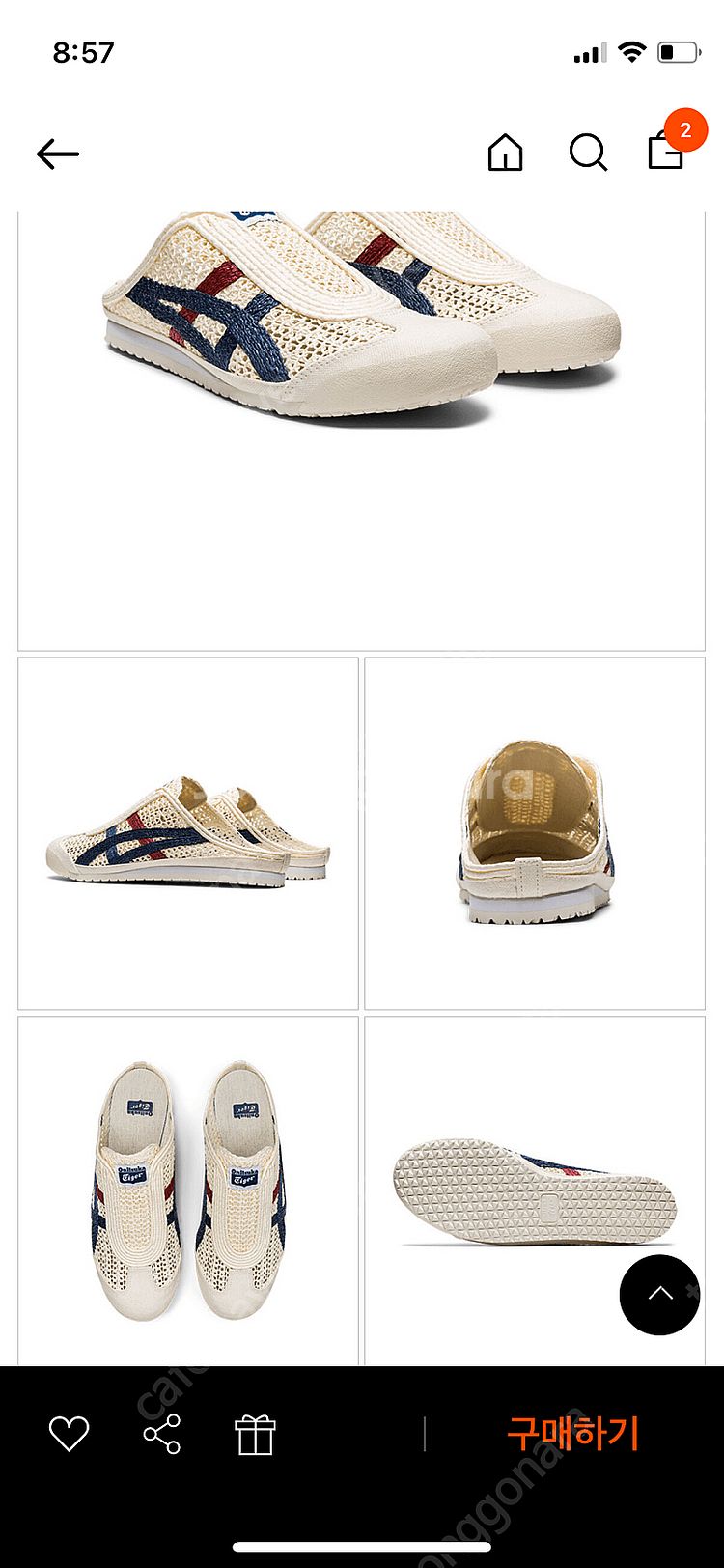Share this product
The height and width of the screenshot is (1568, 724).
pyautogui.click(x=162, y=1434)
